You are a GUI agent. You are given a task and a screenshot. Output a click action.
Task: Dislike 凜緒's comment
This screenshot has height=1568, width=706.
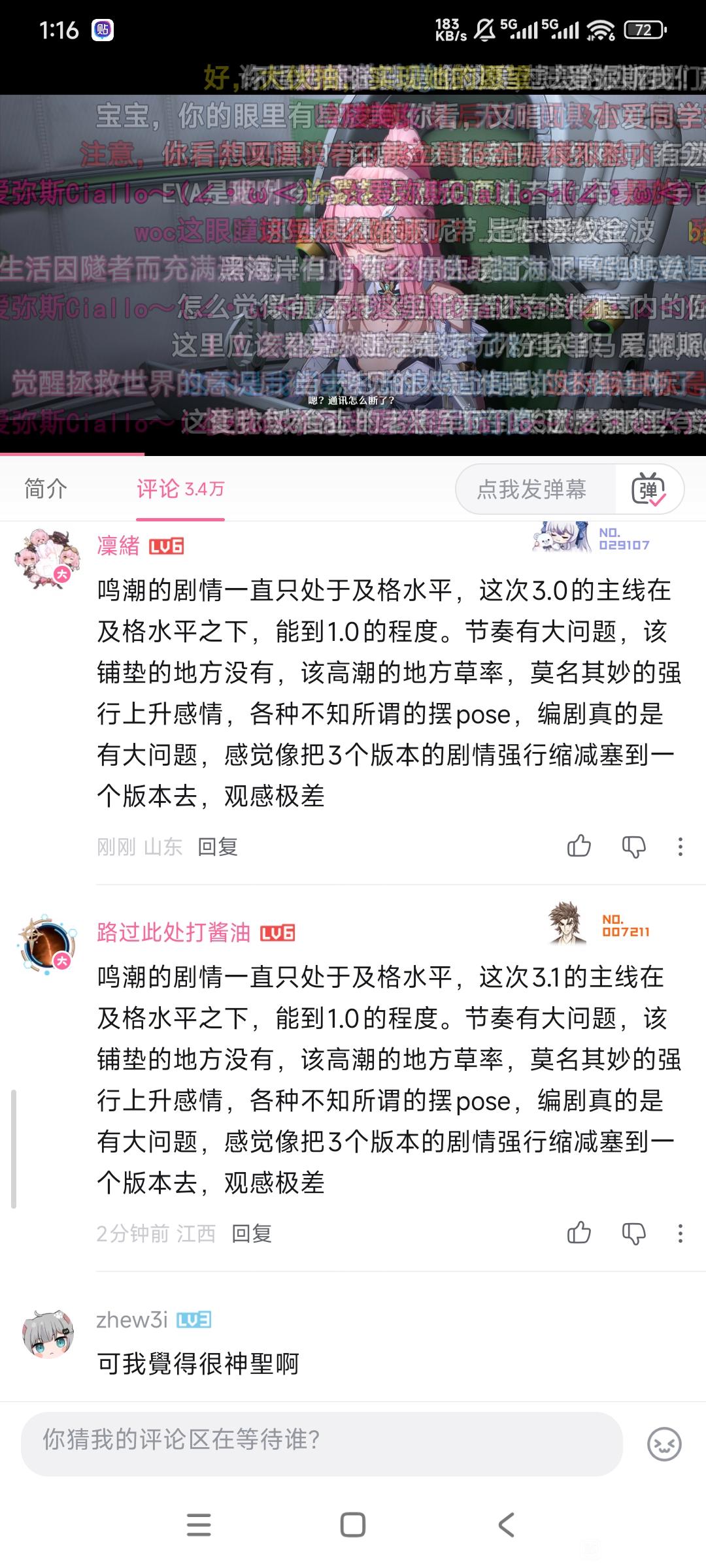click(x=633, y=847)
